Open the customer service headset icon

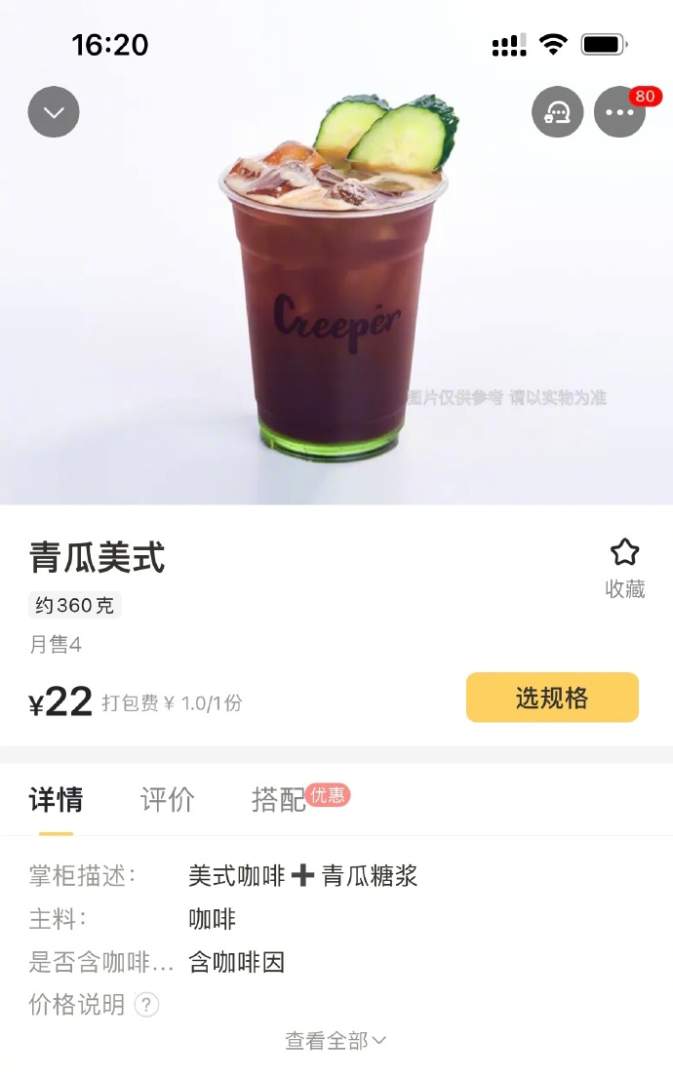[x=557, y=112]
